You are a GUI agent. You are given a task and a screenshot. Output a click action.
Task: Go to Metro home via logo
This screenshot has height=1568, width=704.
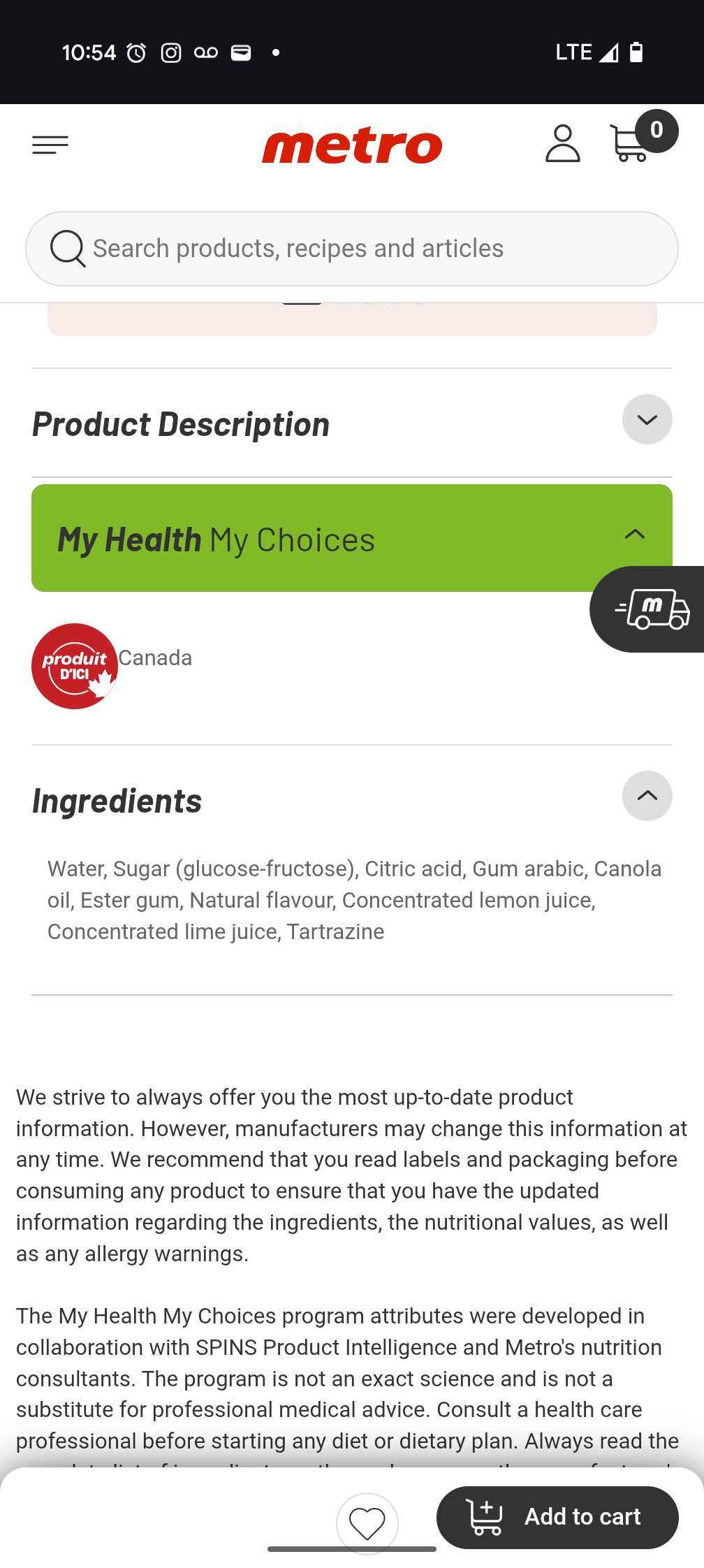point(352,146)
